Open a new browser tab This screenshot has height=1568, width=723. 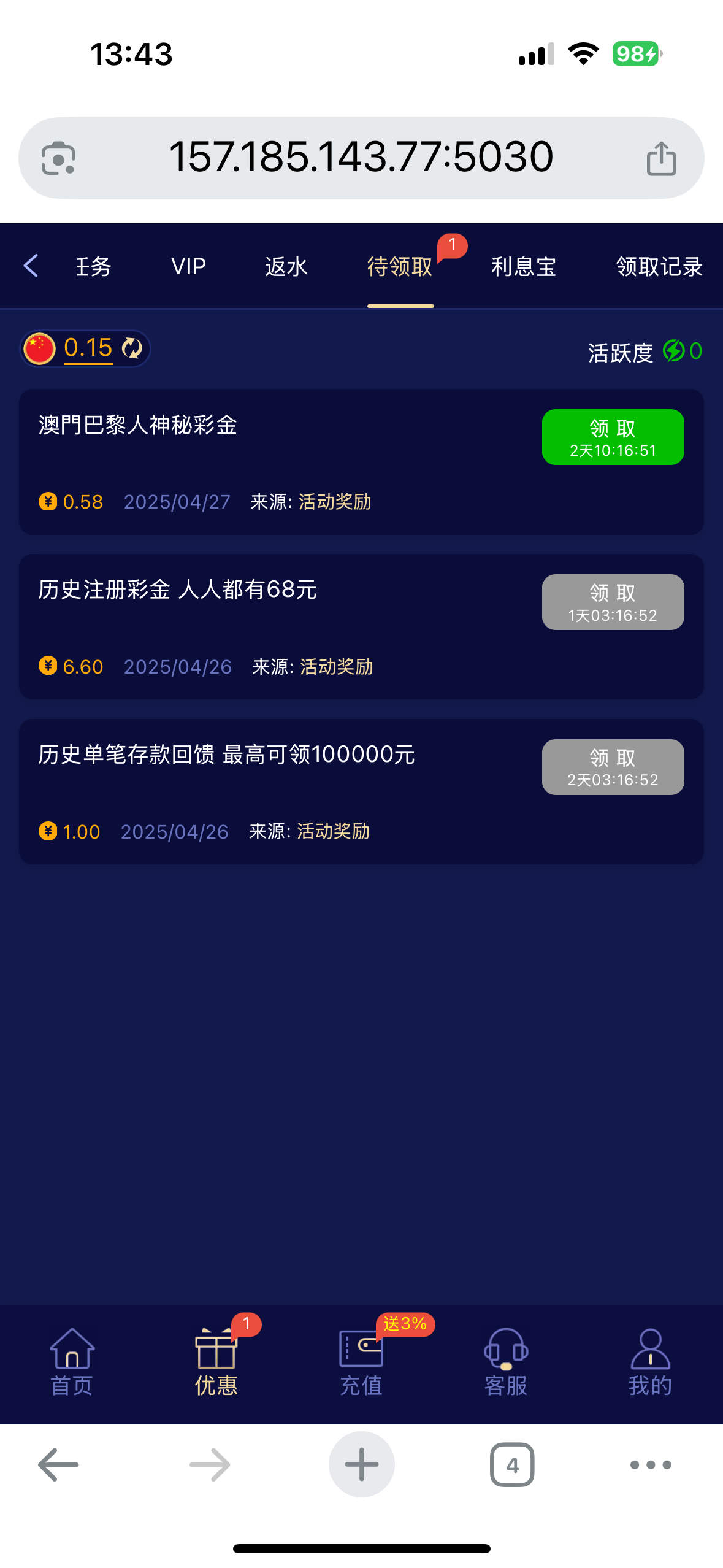pyautogui.click(x=361, y=1464)
